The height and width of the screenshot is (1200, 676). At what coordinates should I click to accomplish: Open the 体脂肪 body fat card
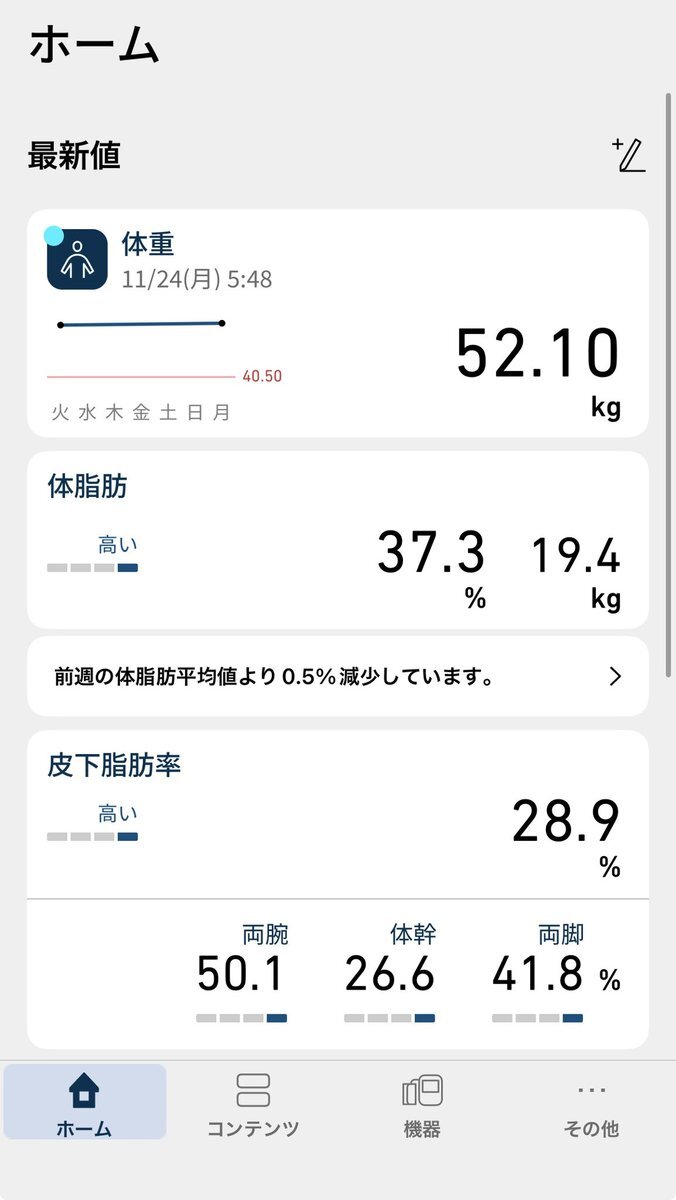(337, 539)
